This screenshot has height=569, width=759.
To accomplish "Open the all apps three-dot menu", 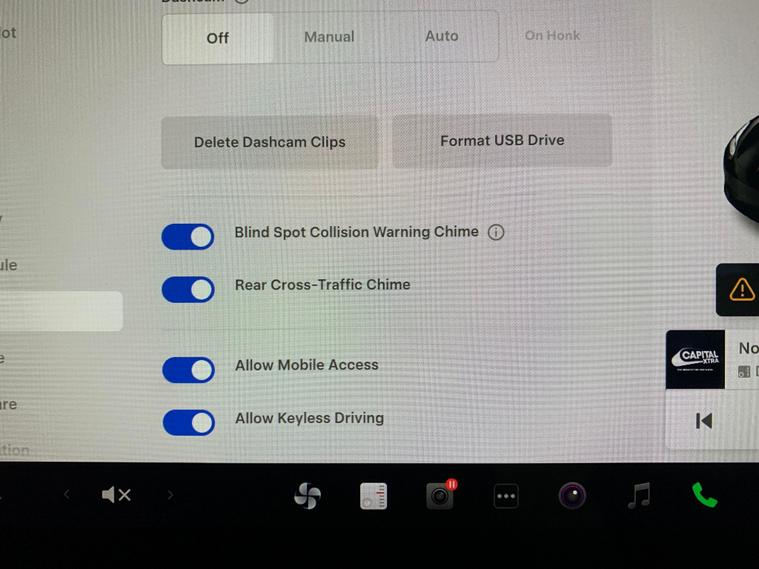I will coord(506,496).
